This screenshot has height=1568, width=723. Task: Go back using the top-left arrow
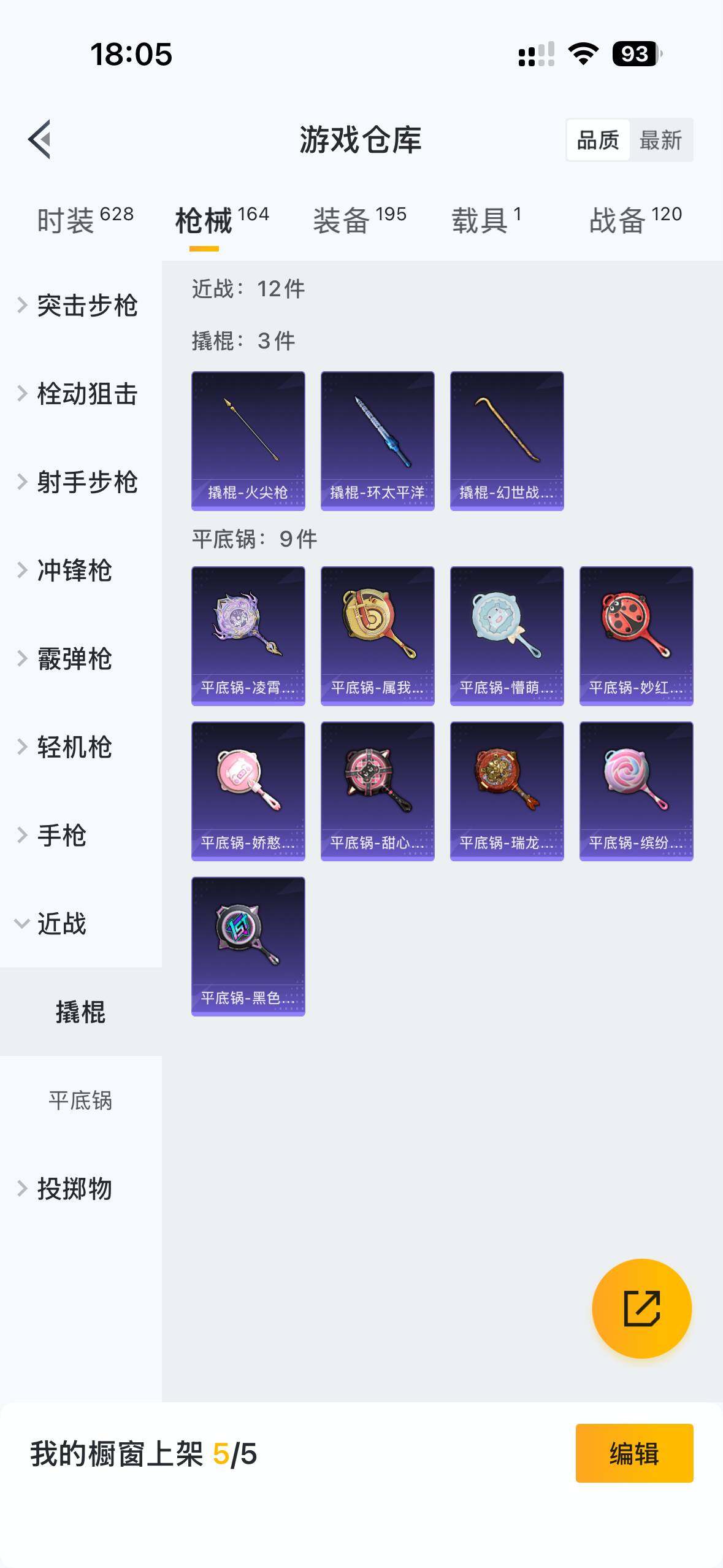(39, 139)
